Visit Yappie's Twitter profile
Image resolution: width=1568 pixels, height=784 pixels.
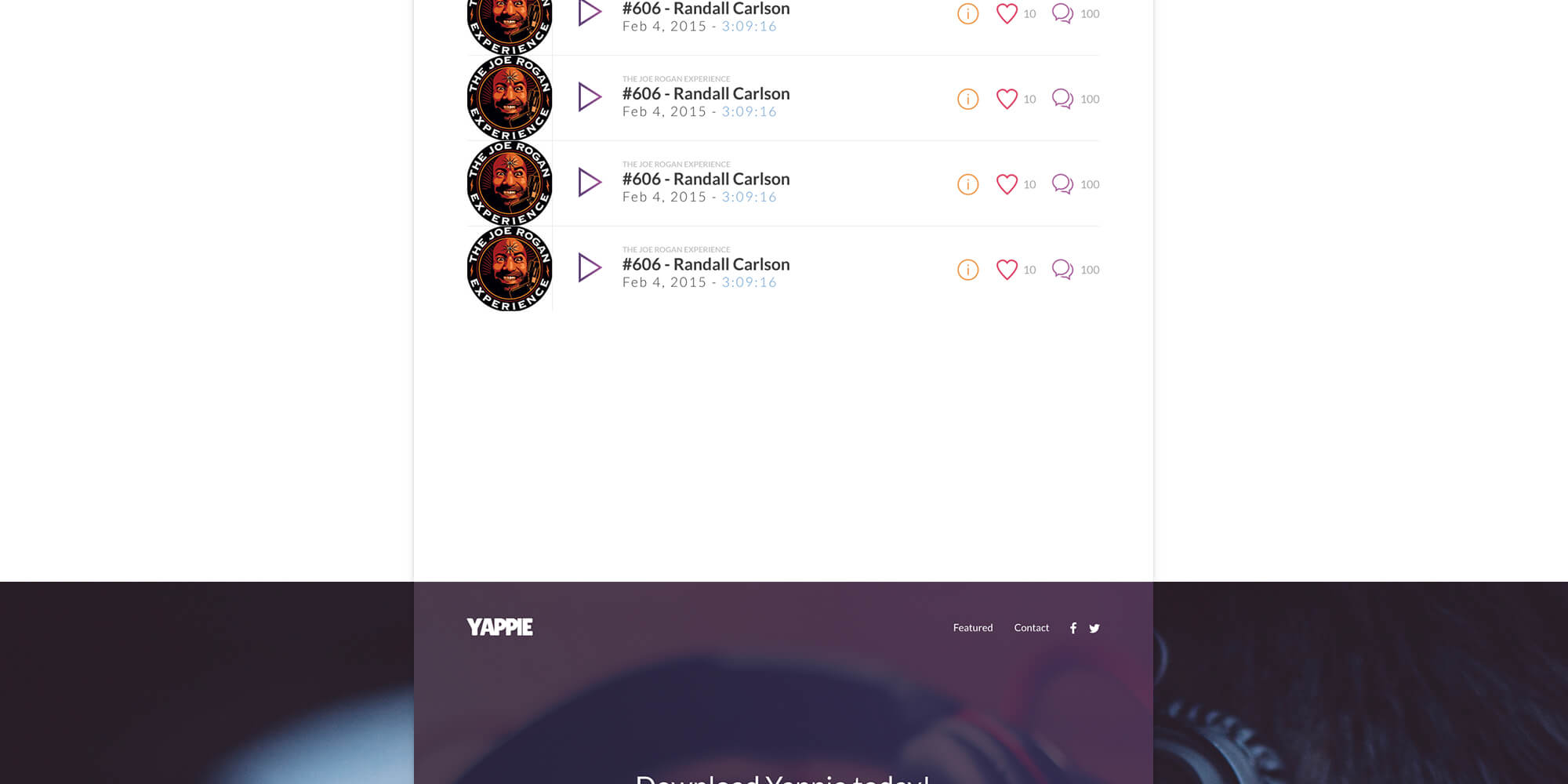click(x=1094, y=628)
